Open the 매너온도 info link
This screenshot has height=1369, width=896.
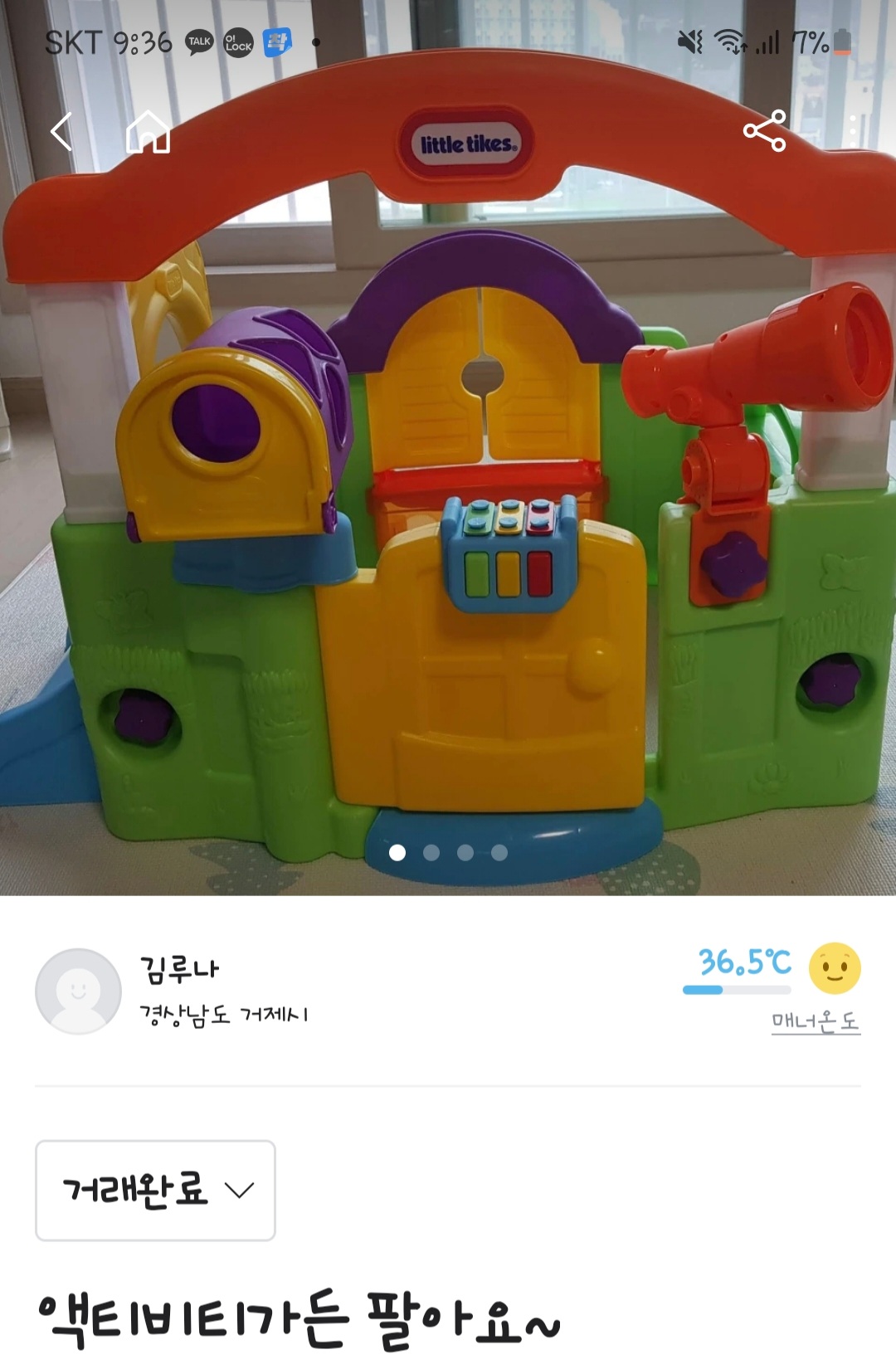816,1021
